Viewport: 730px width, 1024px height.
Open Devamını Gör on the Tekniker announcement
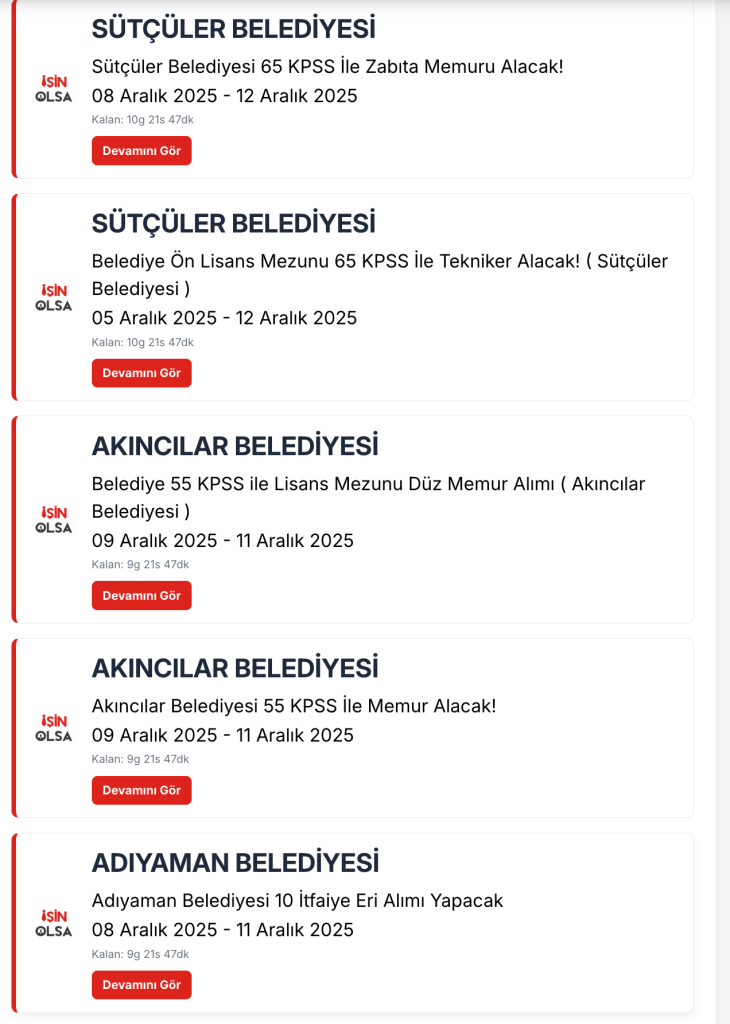[141, 372]
